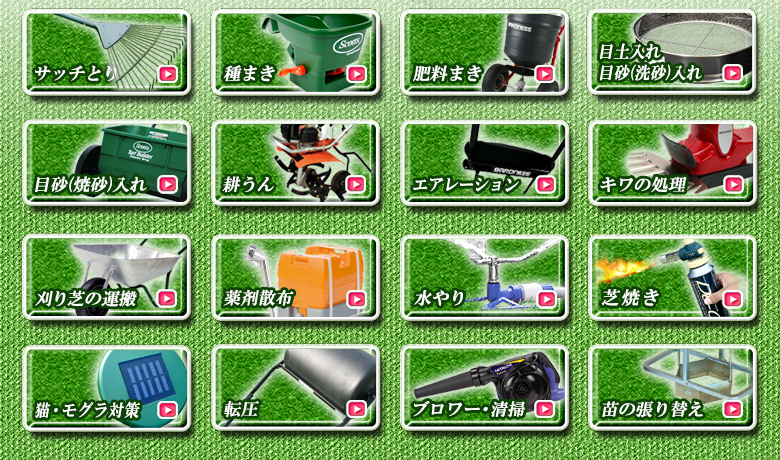Go to the 芝焼き burner tile
This screenshot has height=460, width=780.
(672, 277)
